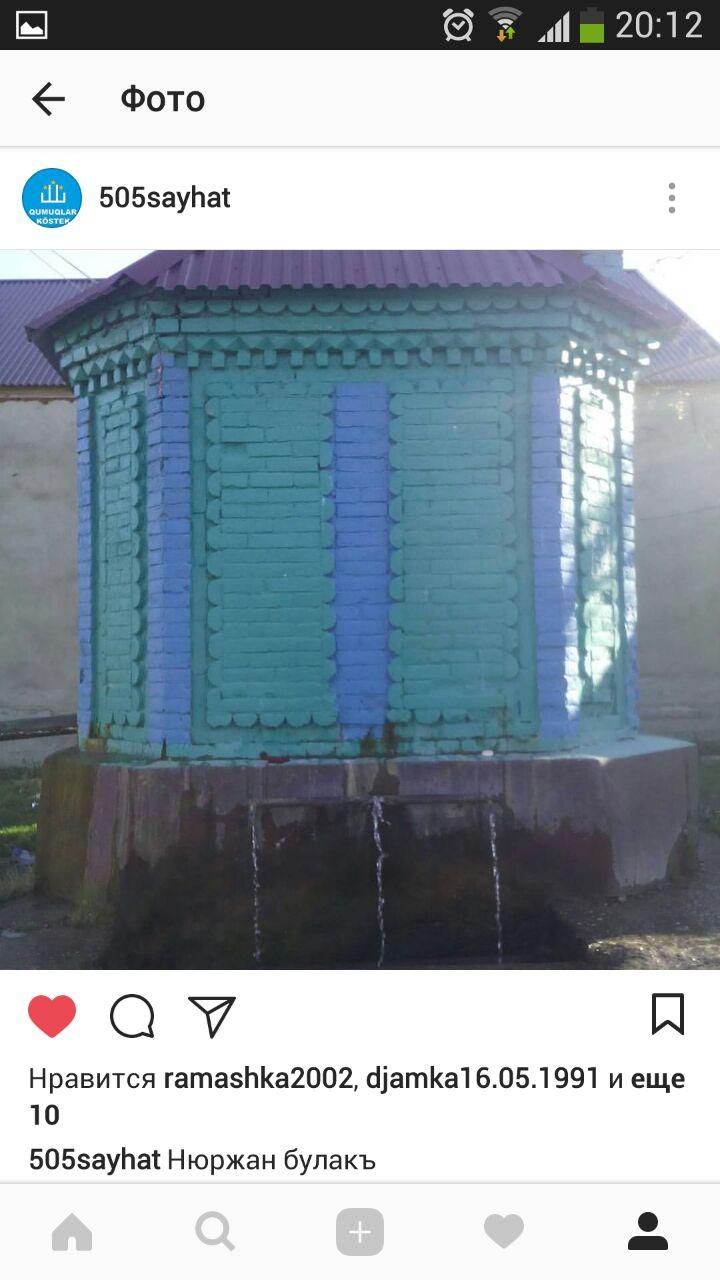Go back from the Фото screen
This screenshot has width=720, height=1280.
coord(48,99)
